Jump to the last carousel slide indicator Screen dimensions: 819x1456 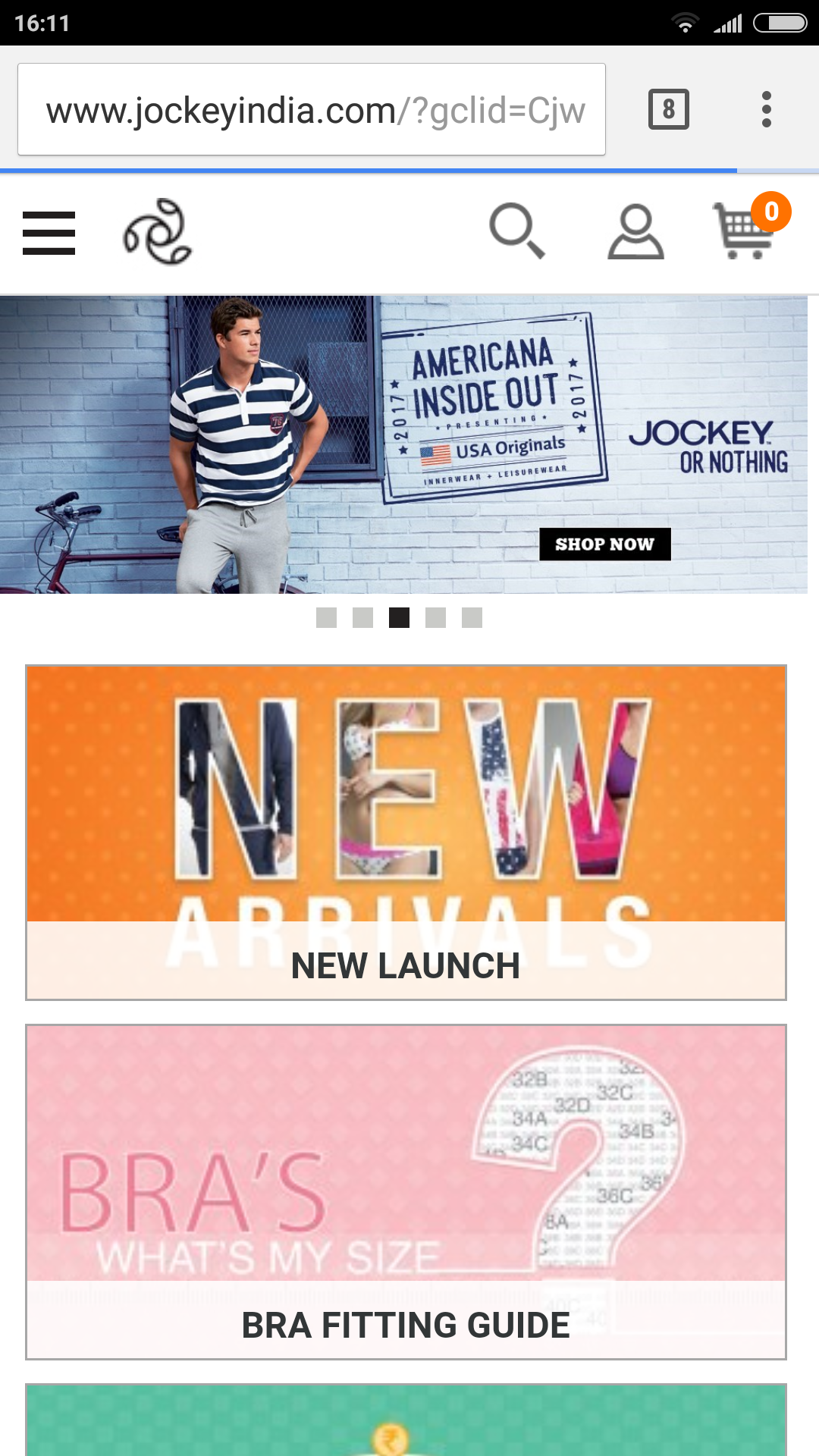point(472,618)
